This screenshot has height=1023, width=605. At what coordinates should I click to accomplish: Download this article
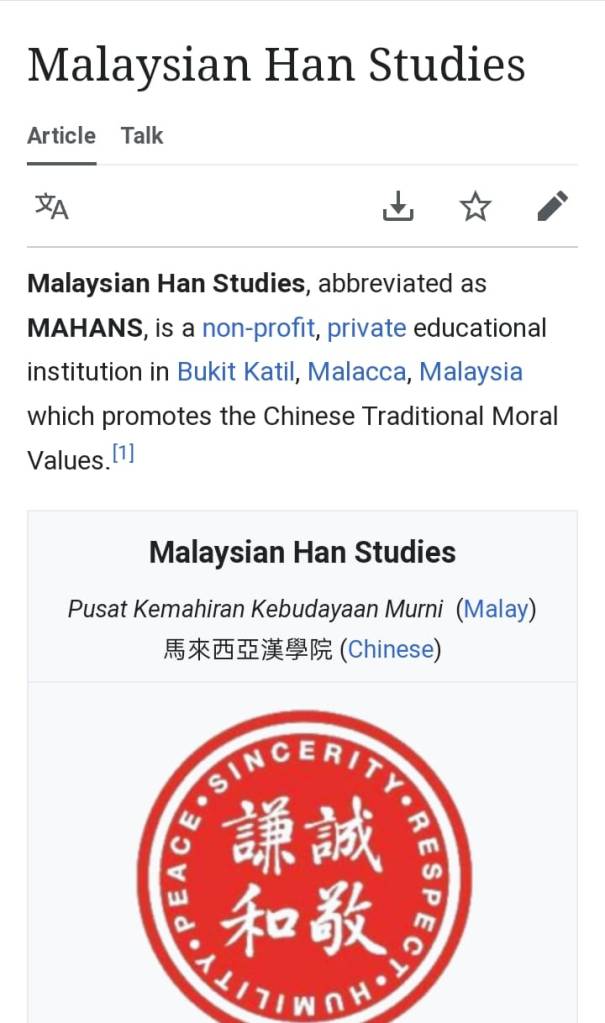(x=398, y=207)
